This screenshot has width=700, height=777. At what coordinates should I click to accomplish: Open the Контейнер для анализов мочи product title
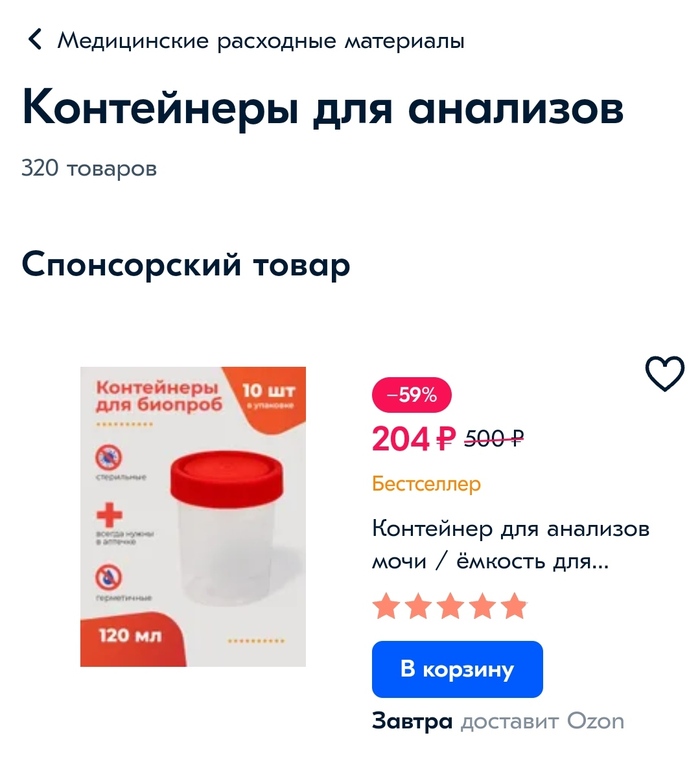510,545
